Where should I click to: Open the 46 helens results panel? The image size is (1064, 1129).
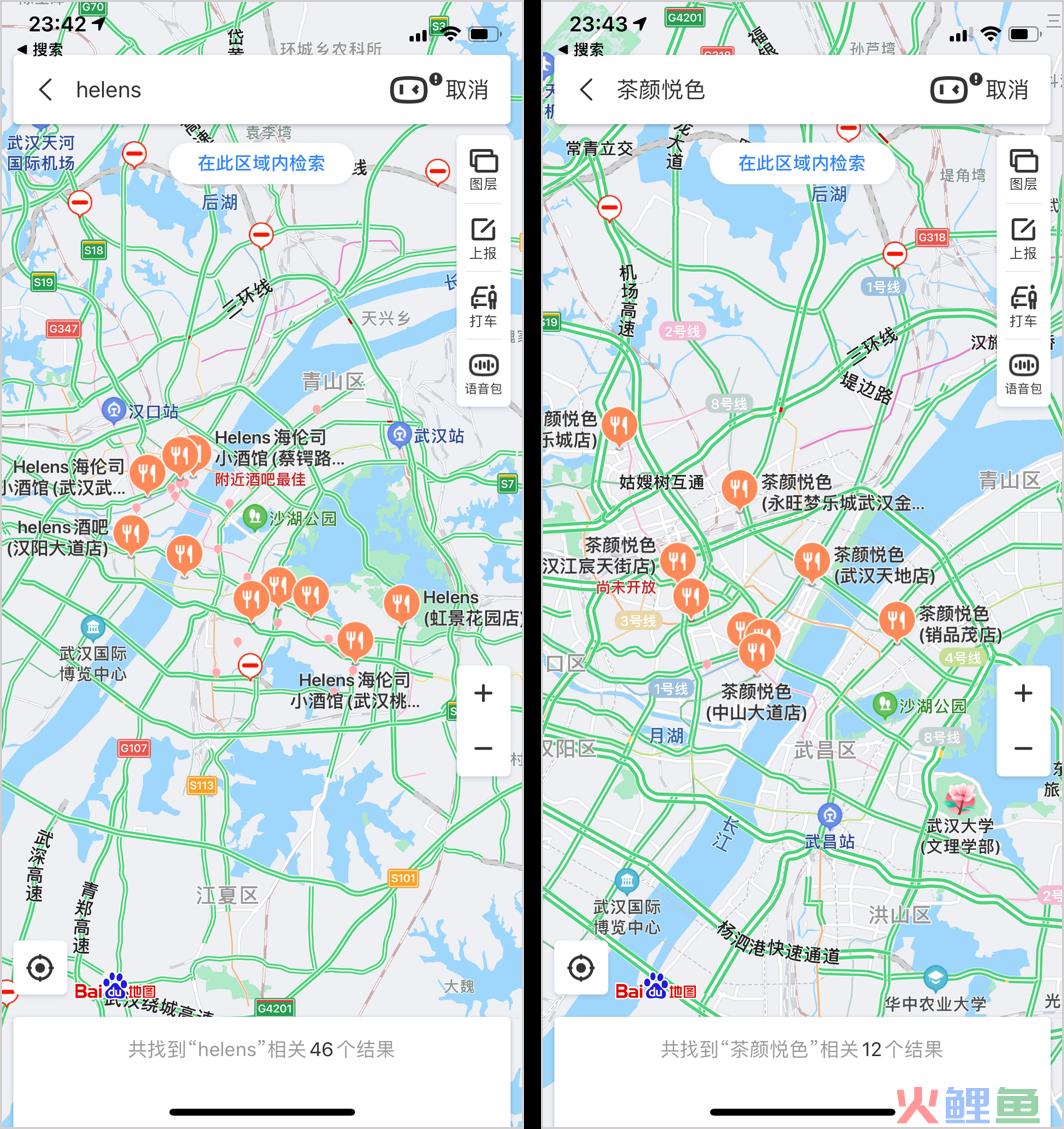pyautogui.click(x=261, y=1050)
